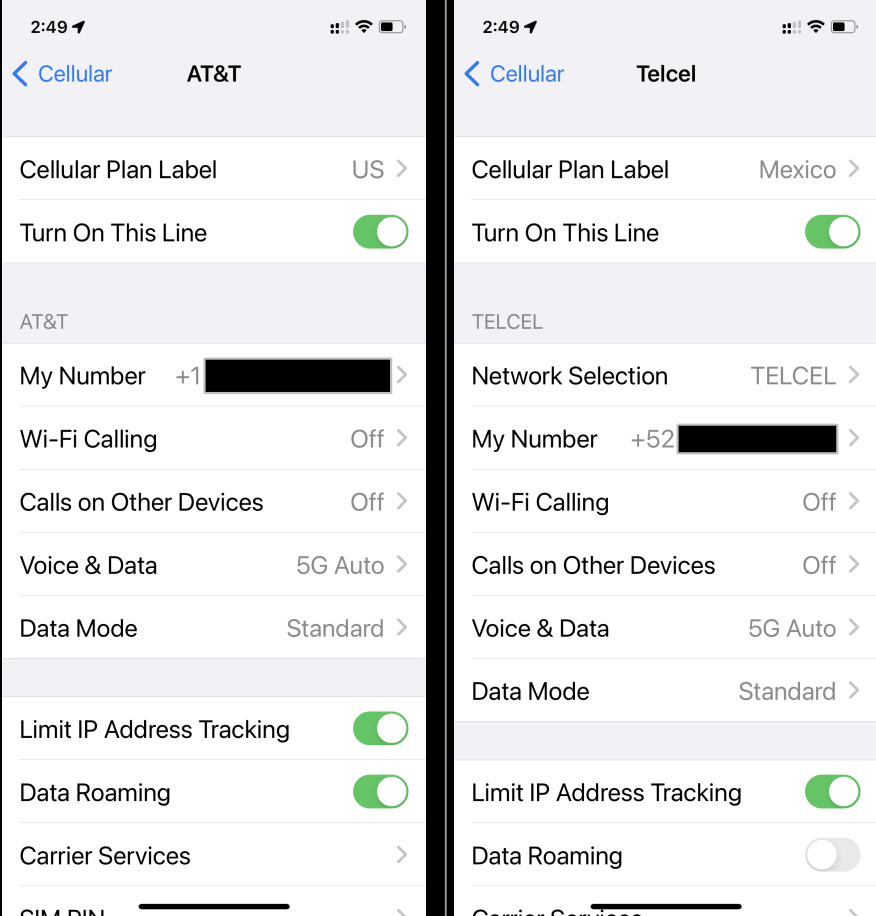Open Data Mode on the AT&T screen

(x=213, y=628)
